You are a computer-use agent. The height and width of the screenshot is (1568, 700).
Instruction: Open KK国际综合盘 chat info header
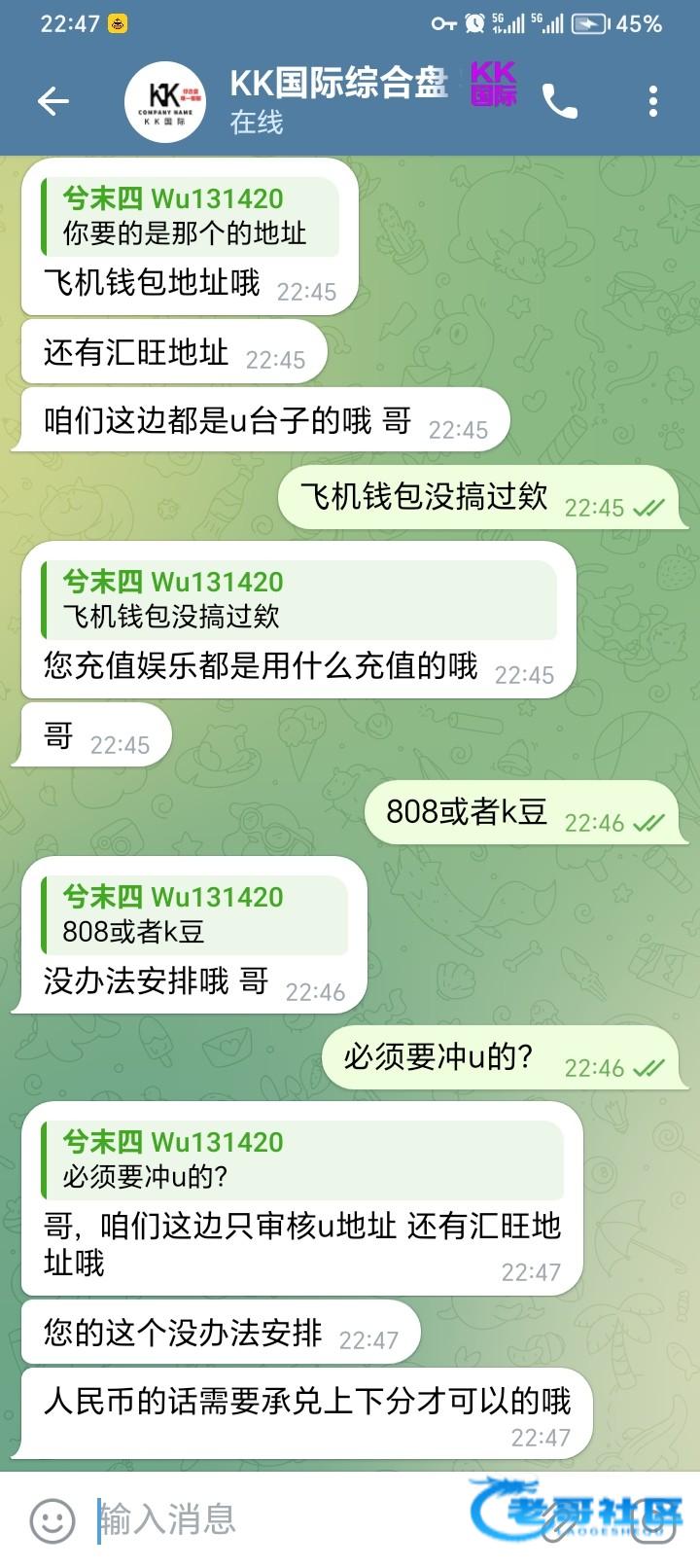click(x=338, y=99)
